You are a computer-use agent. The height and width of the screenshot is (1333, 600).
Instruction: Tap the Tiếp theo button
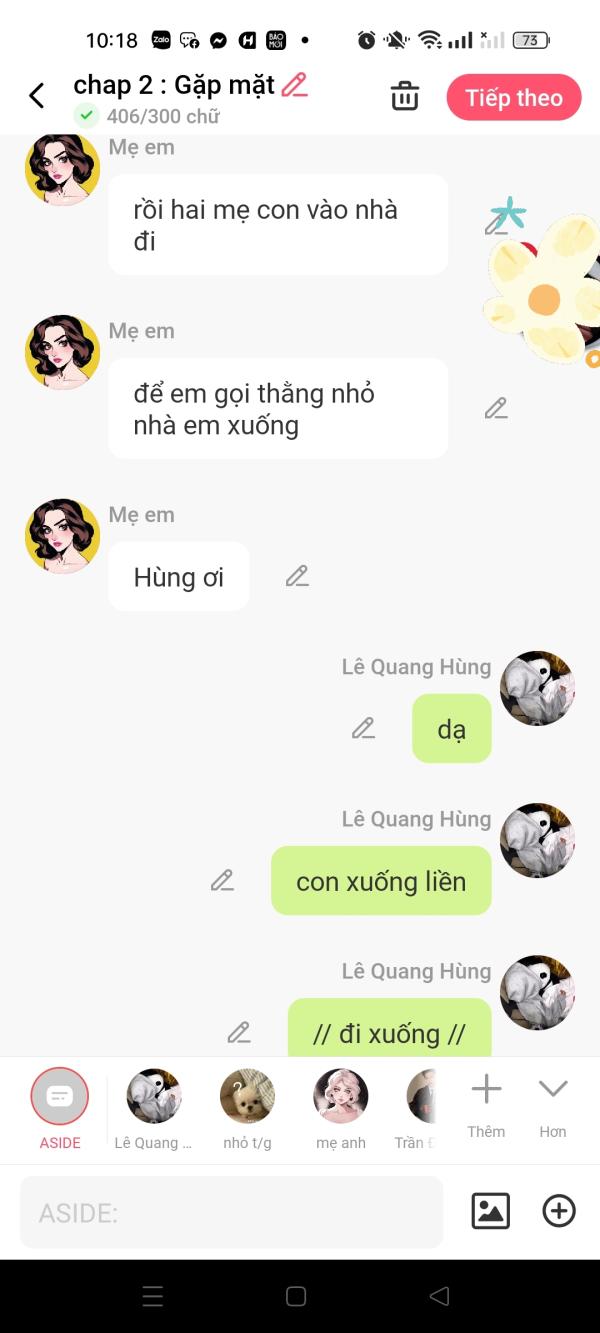(513, 98)
